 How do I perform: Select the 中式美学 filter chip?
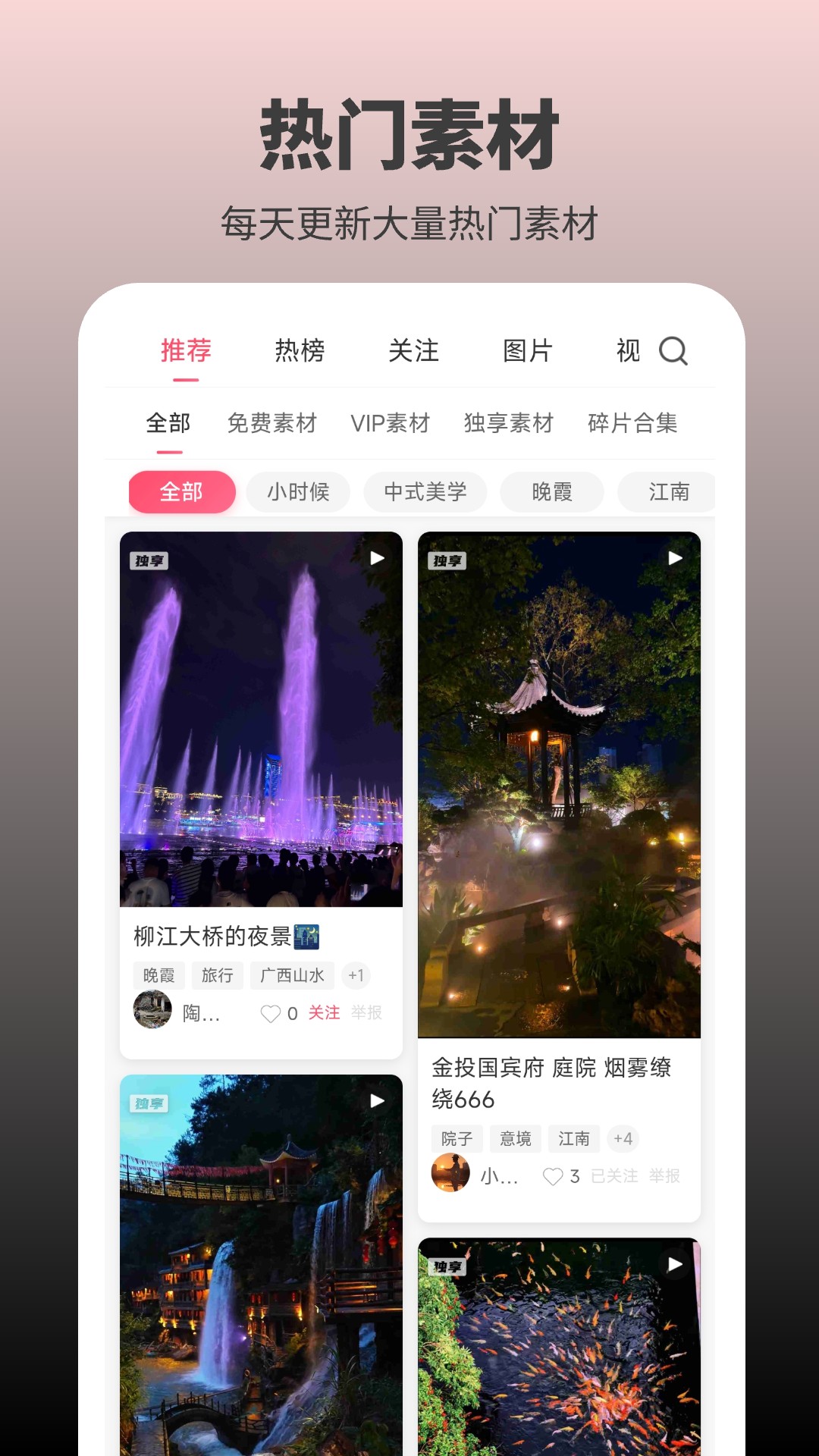pos(425,491)
